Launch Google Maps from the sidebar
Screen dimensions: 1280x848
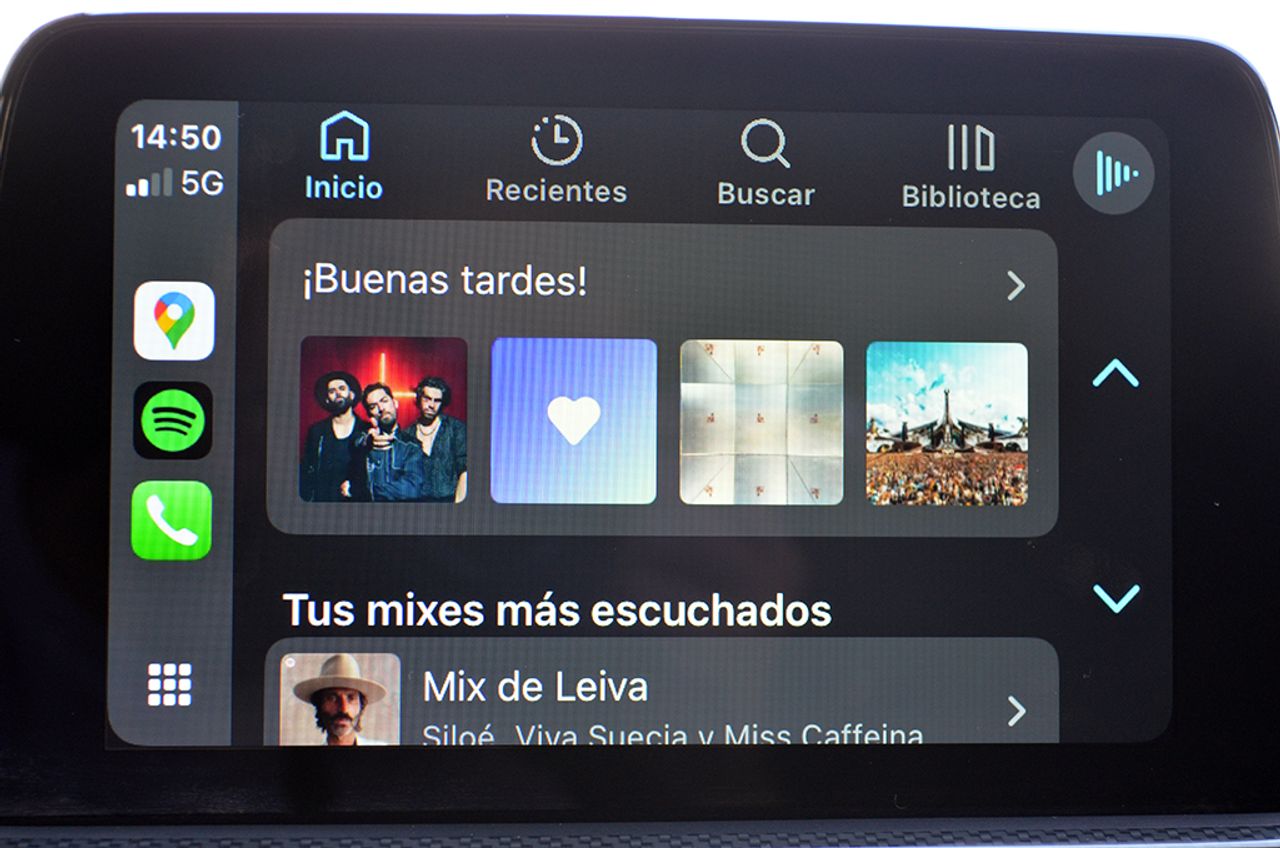tap(174, 321)
